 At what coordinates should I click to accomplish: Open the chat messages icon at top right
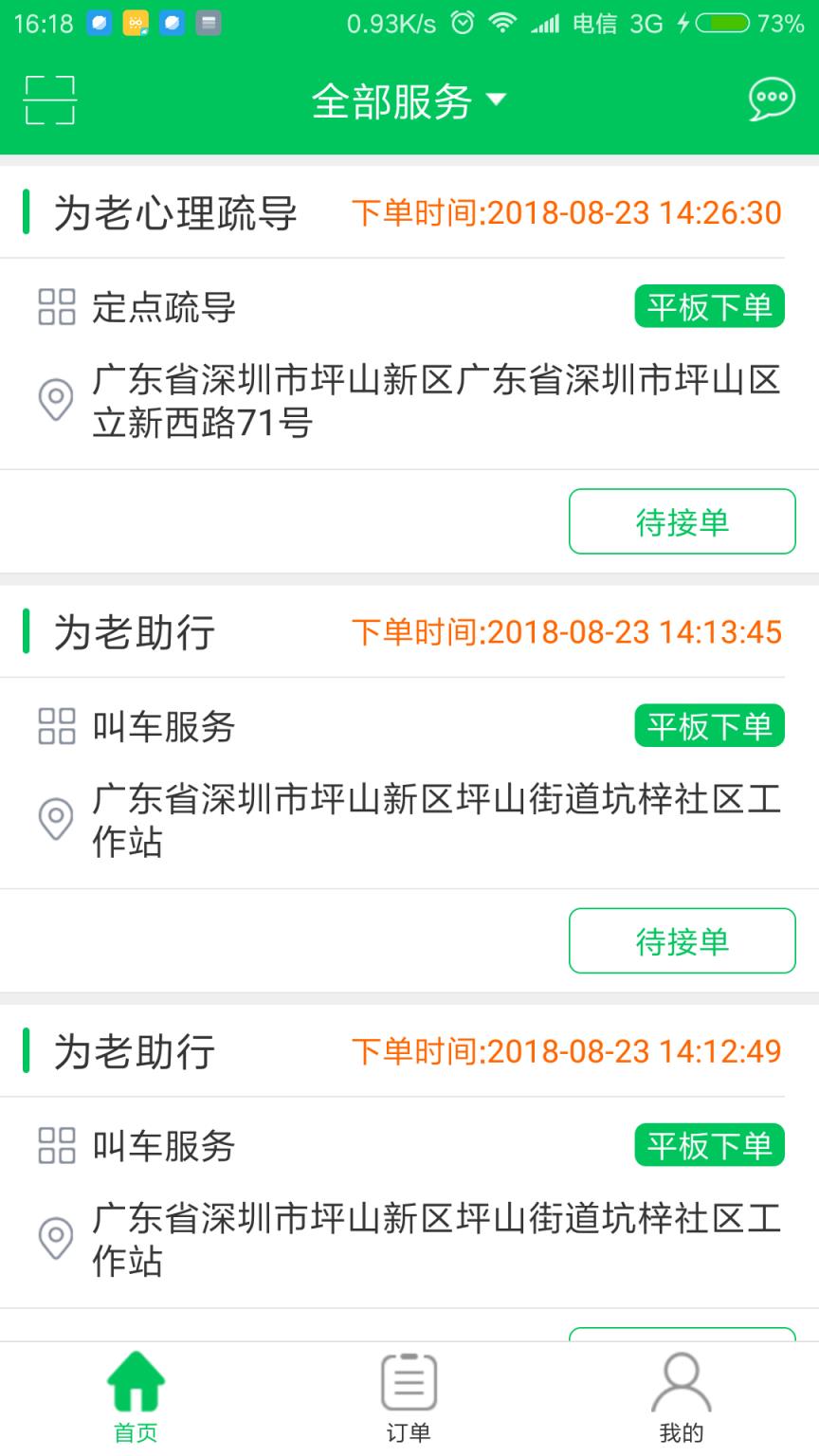[x=773, y=99]
